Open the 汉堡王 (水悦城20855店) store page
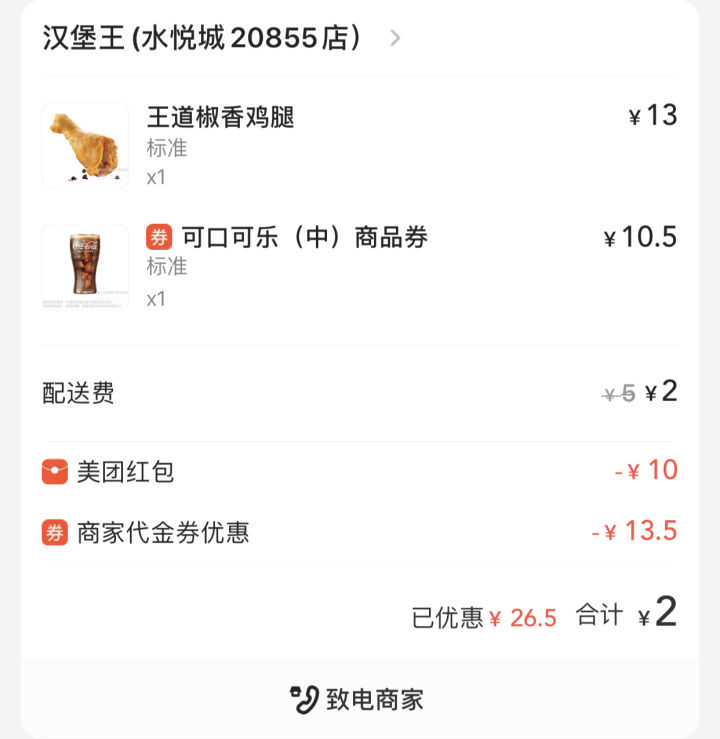The width and height of the screenshot is (720, 739). [x=220, y=38]
